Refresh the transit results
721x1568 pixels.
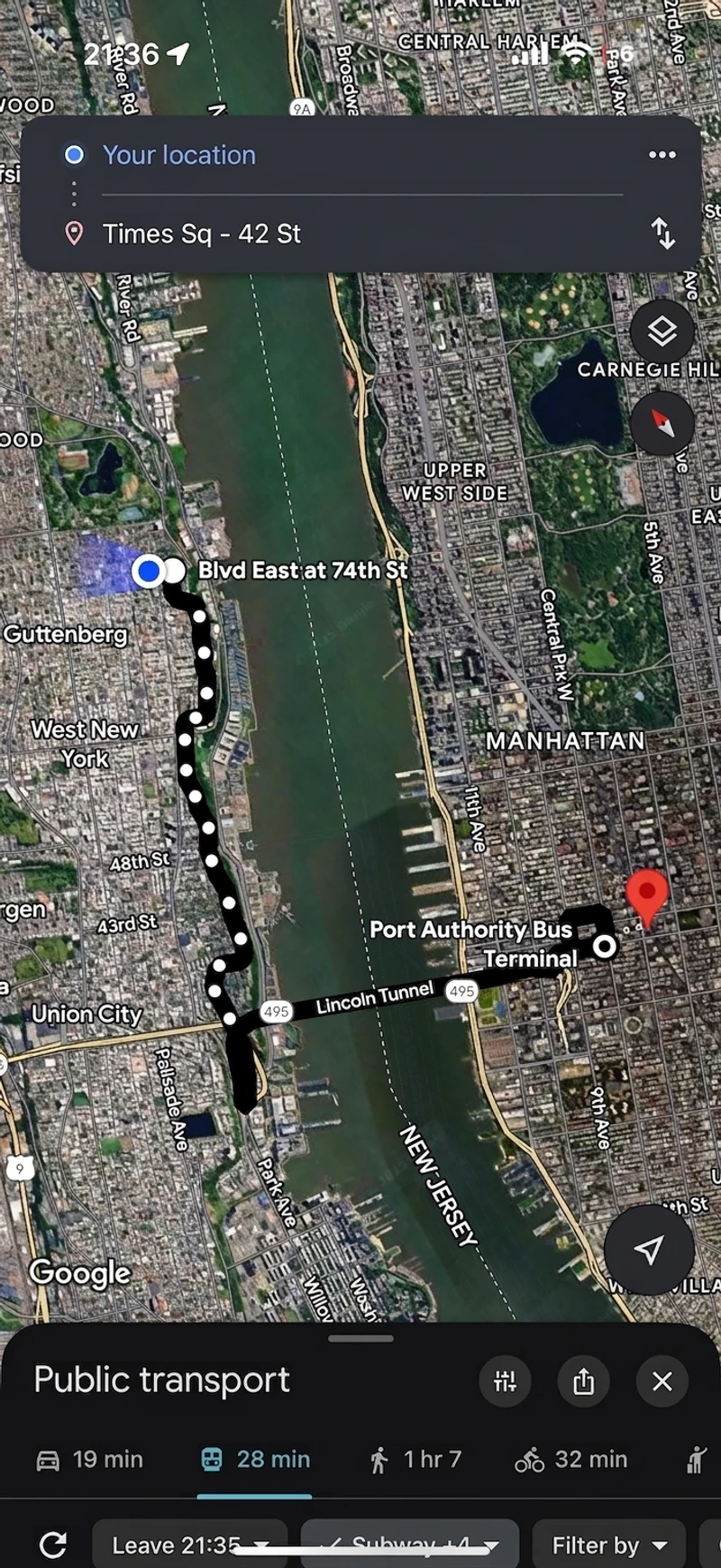click(x=53, y=1545)
